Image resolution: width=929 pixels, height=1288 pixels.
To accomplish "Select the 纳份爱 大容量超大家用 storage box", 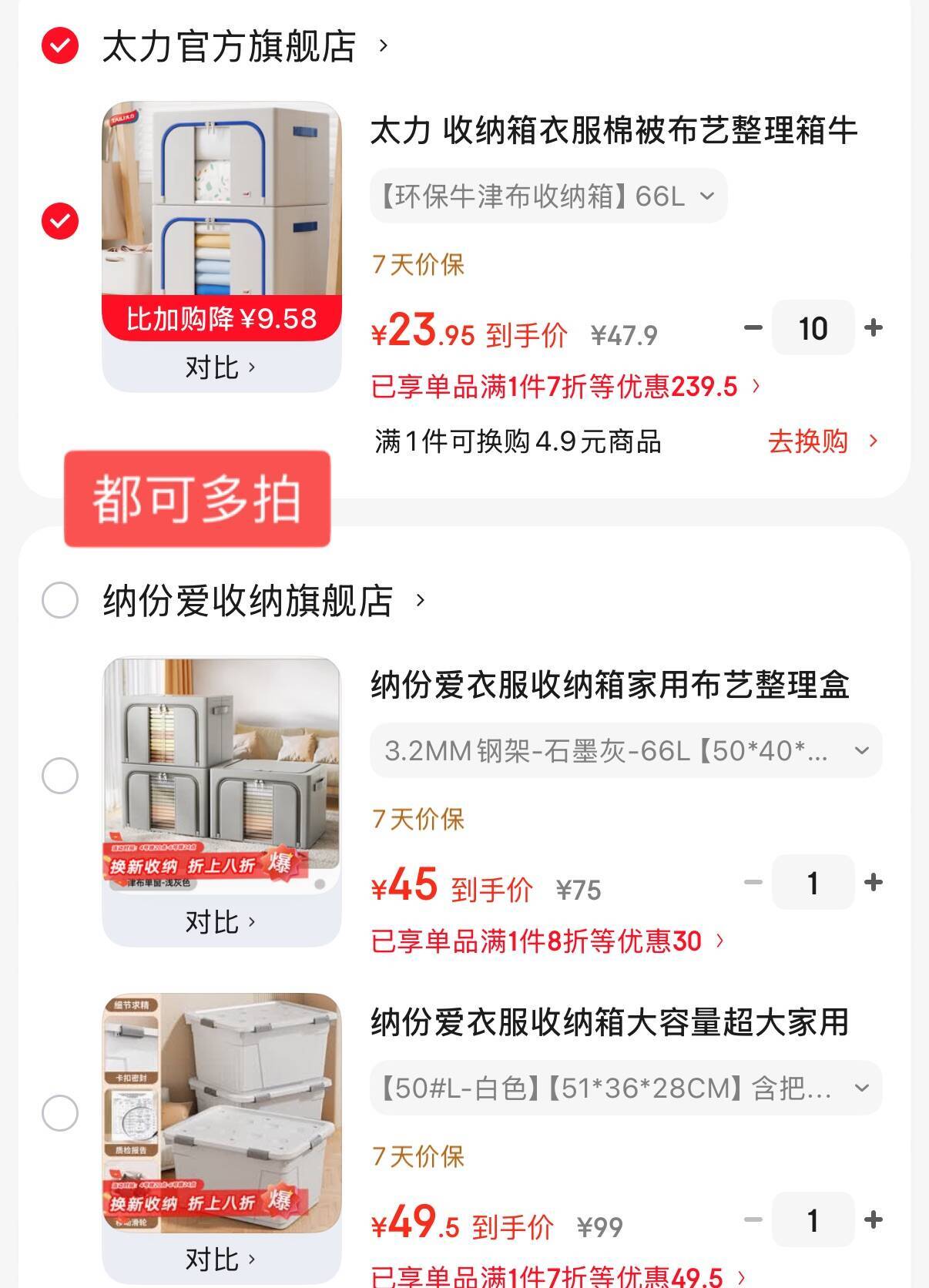I will tap(60, 1113).
